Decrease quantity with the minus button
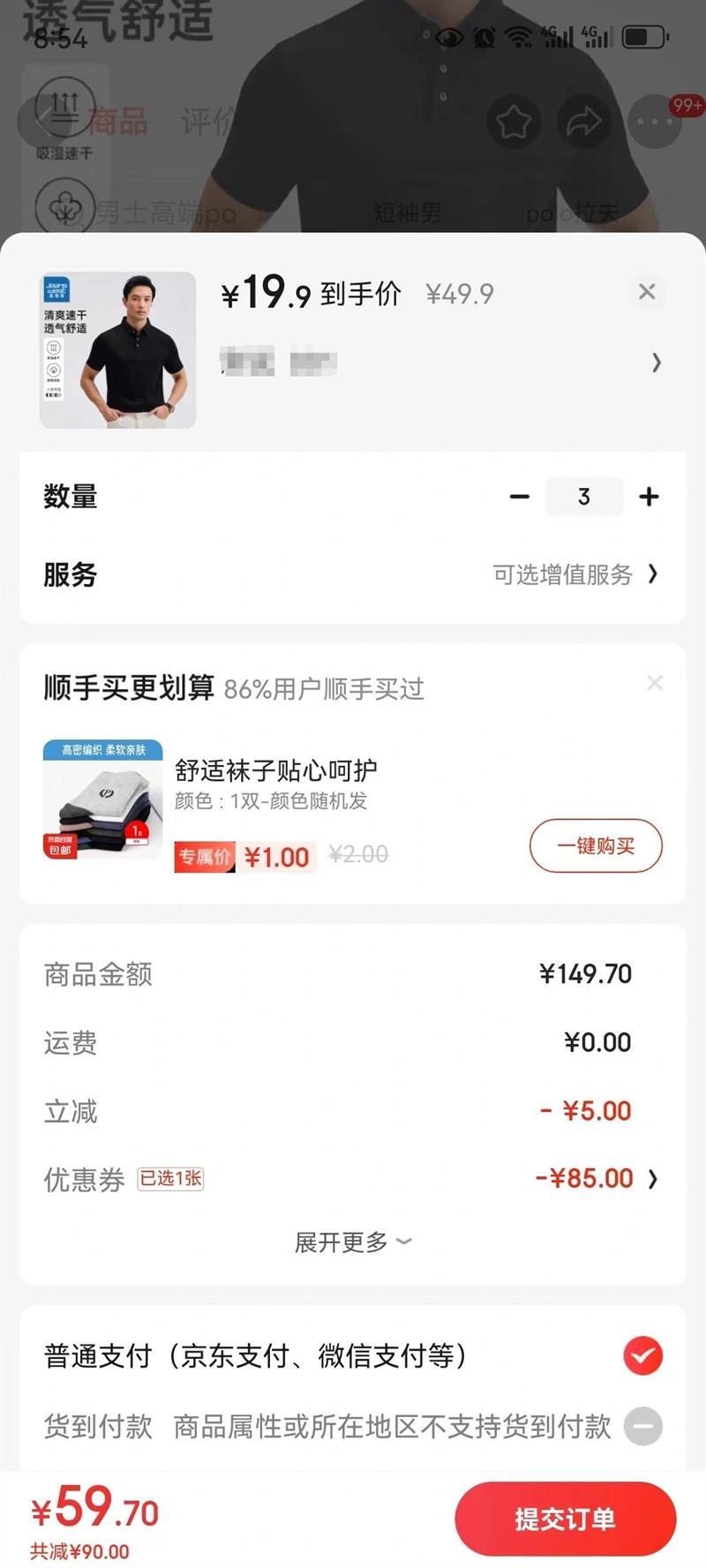 pos(520,497)
